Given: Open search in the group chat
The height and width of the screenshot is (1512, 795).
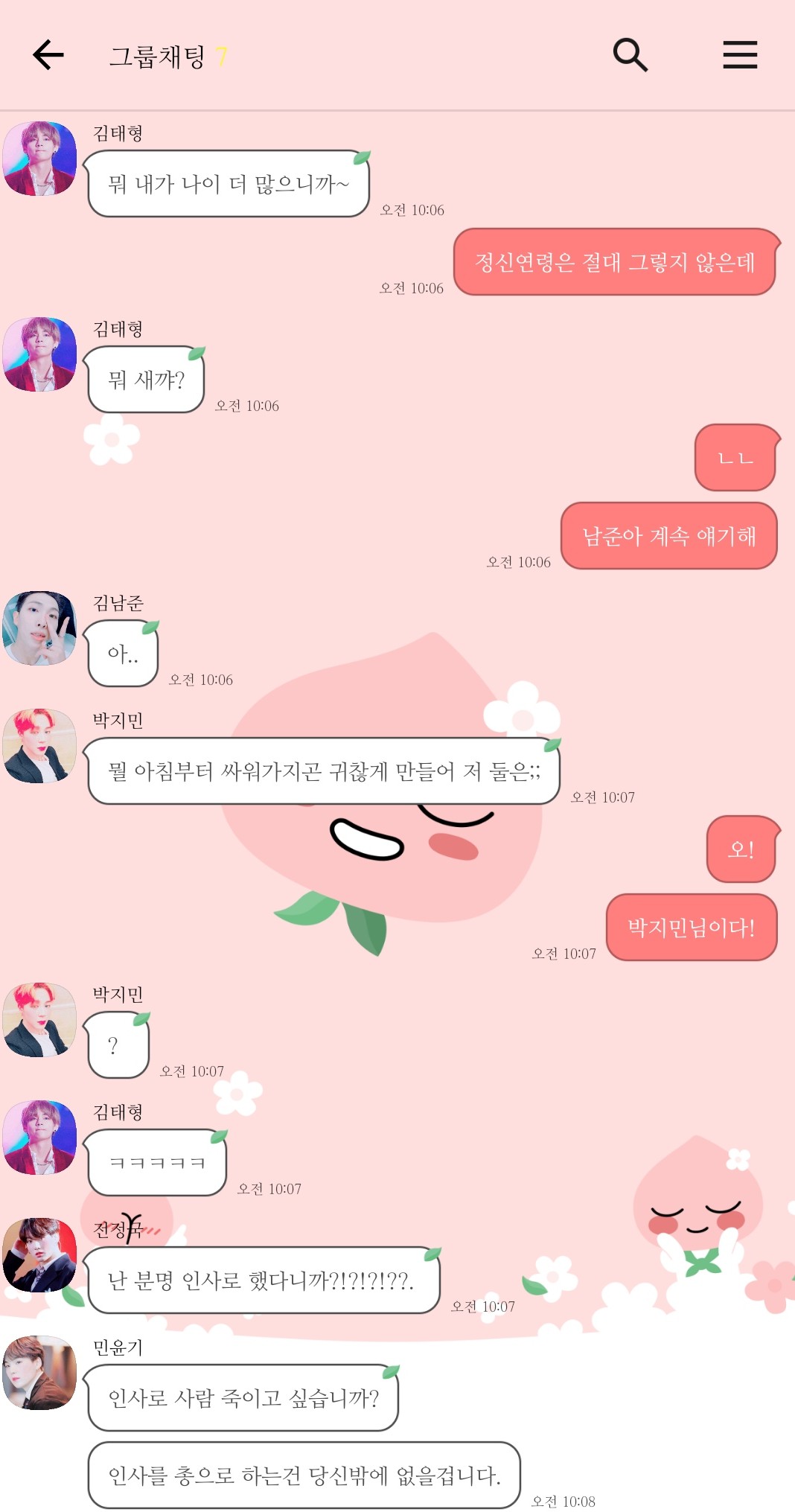Looking at the screenshot, I should point(630,55).
